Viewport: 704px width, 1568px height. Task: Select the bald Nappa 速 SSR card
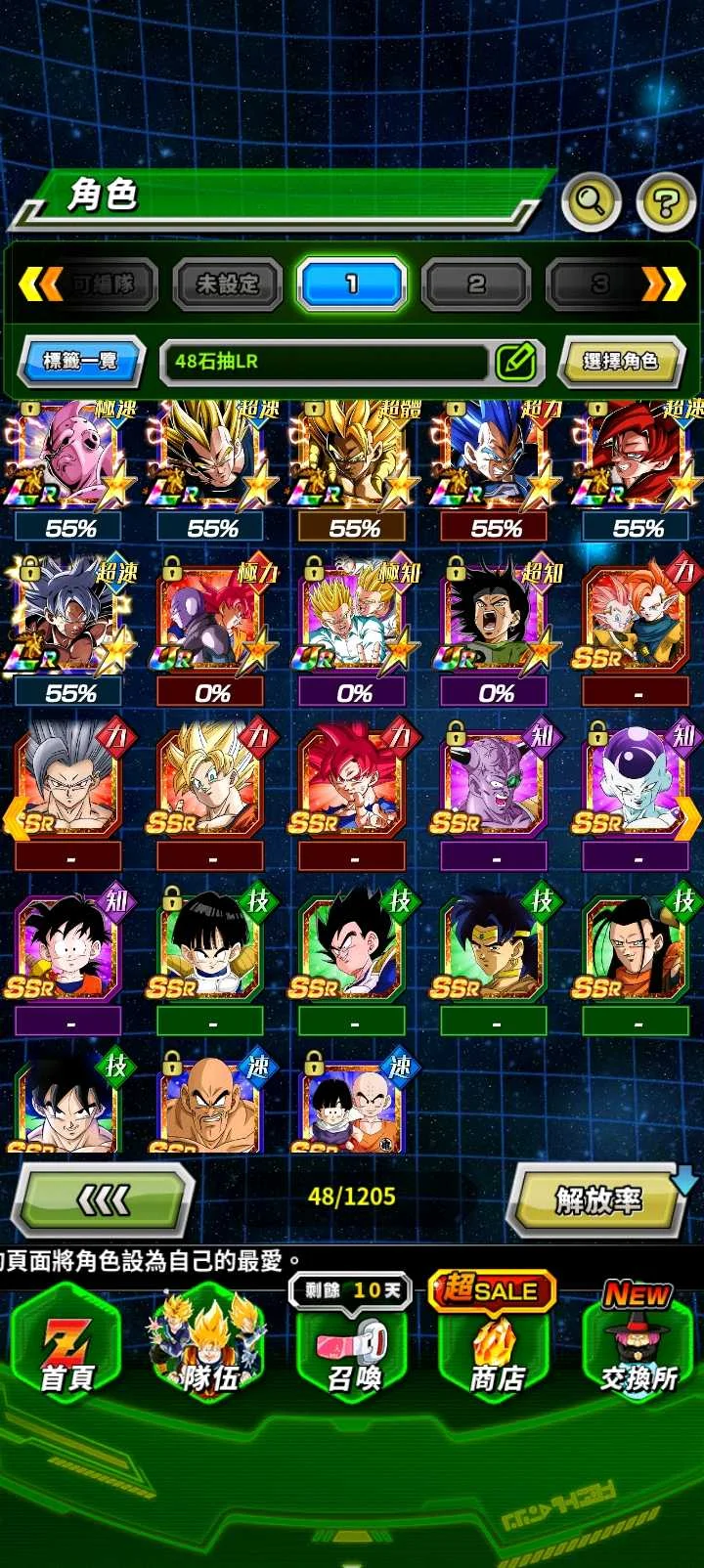point(210,1105)
